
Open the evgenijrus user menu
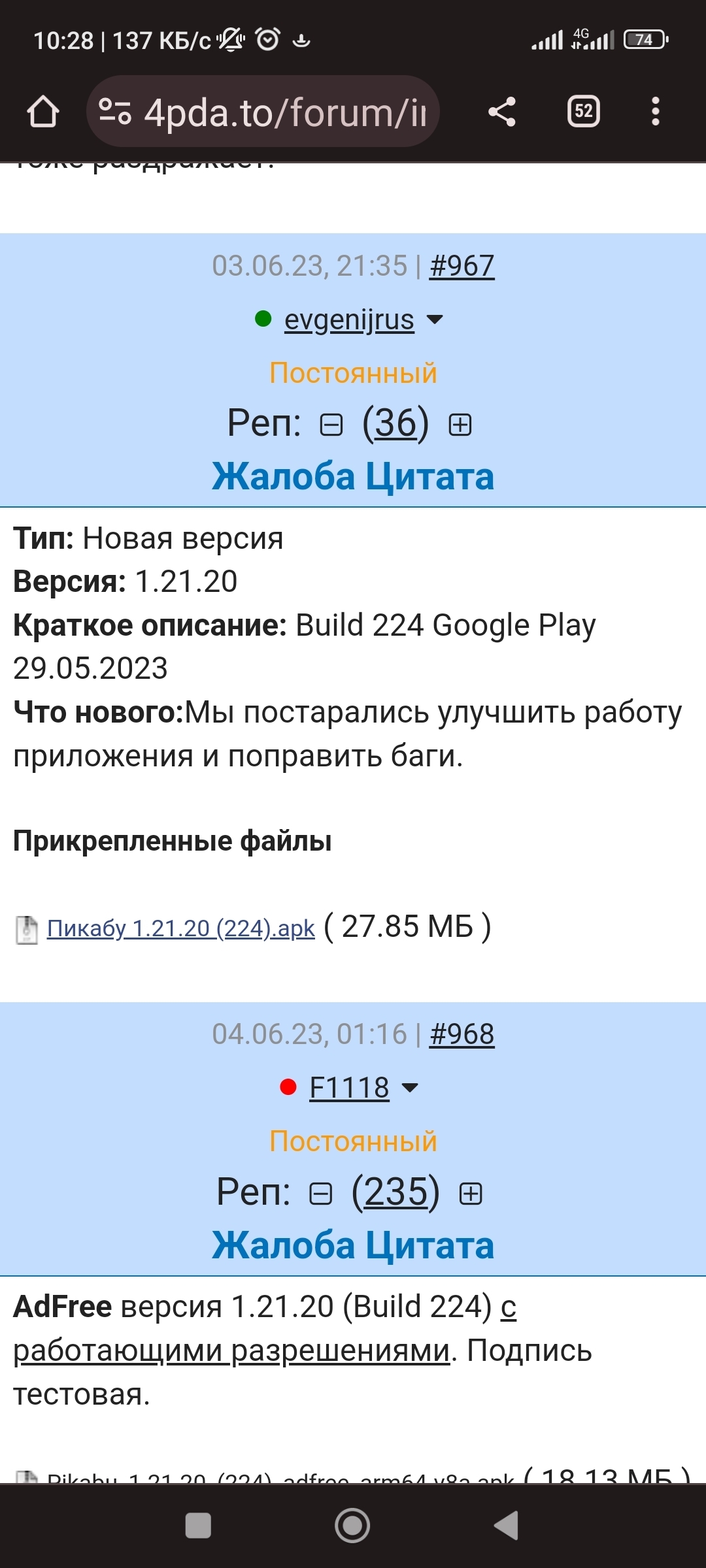(349, 320)
